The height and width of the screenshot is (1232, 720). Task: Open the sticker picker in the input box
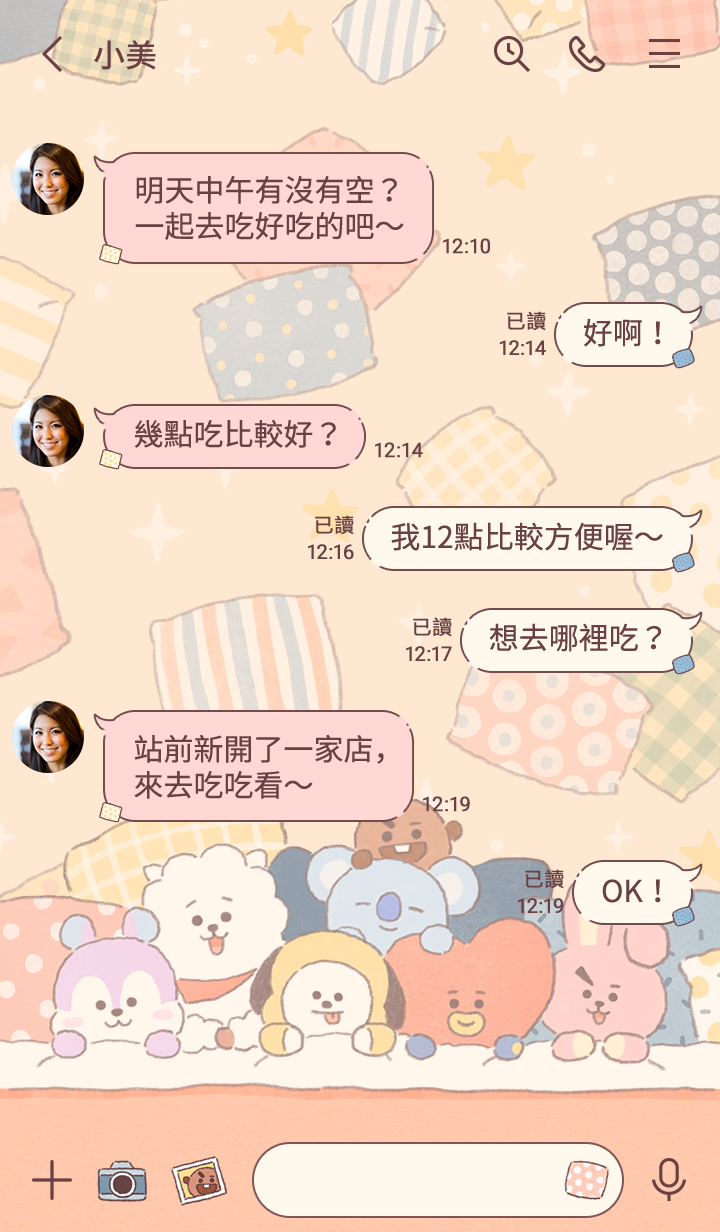(x=587, y=1180)
